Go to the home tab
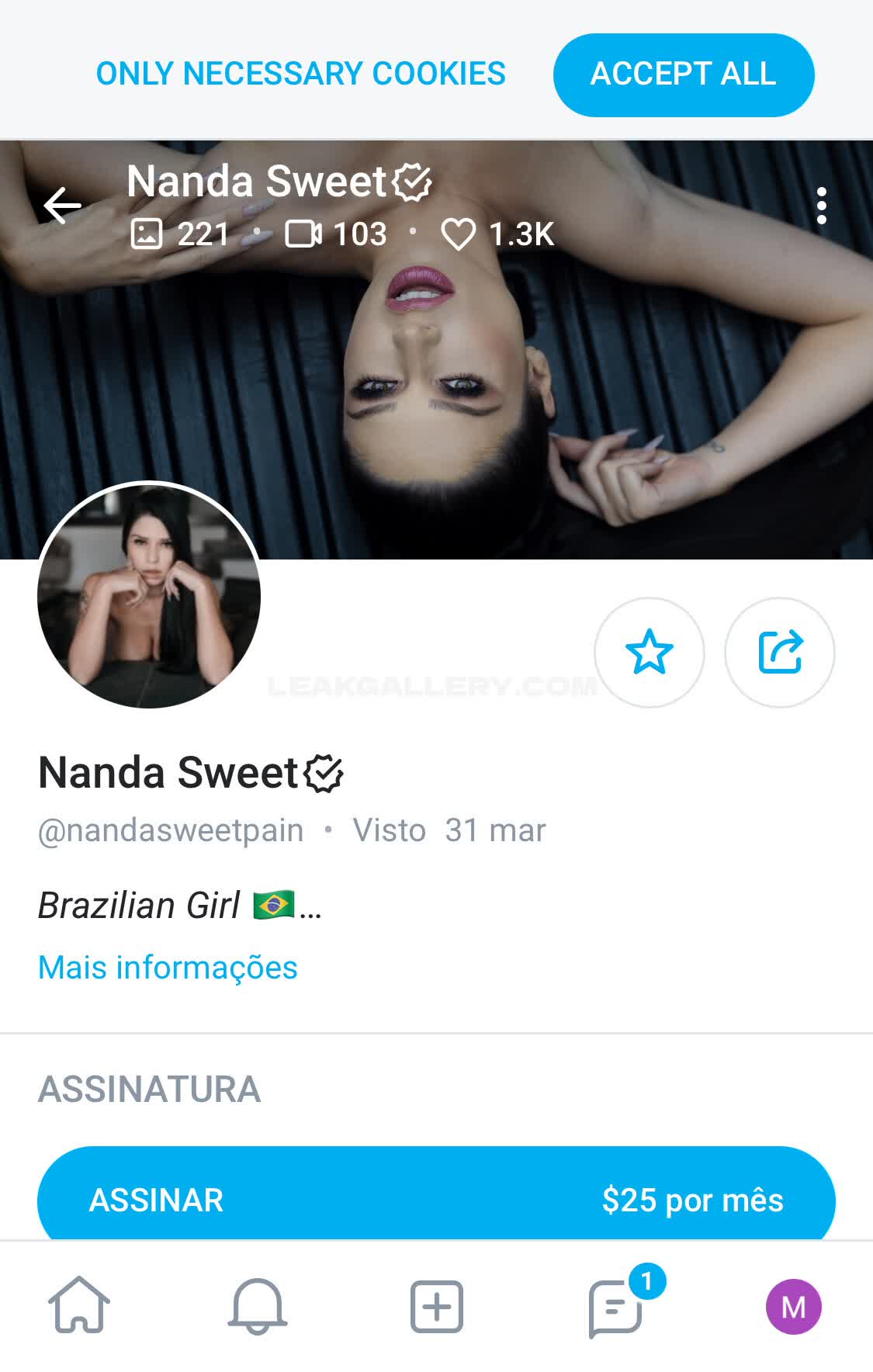Viewport: 873px width, 1372px height. click(79, 1306)
